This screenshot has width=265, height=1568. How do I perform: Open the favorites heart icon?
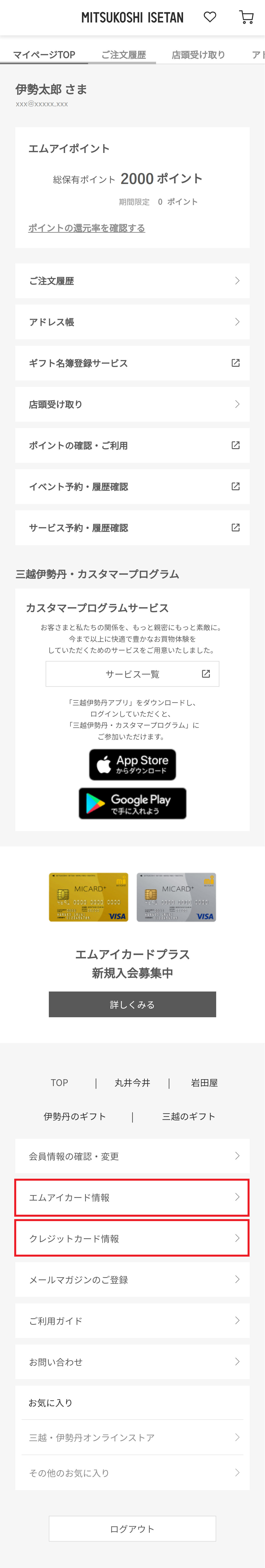210,17
